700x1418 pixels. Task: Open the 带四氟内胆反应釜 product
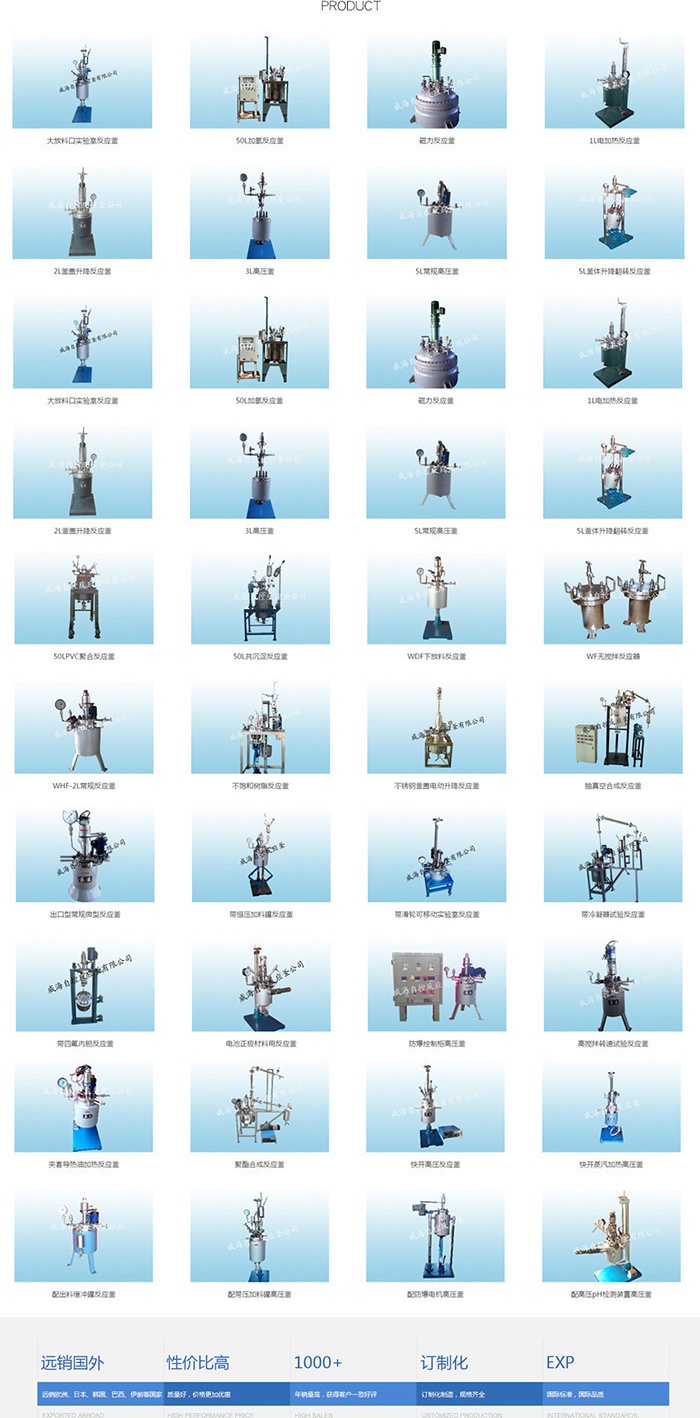(84, 985)
